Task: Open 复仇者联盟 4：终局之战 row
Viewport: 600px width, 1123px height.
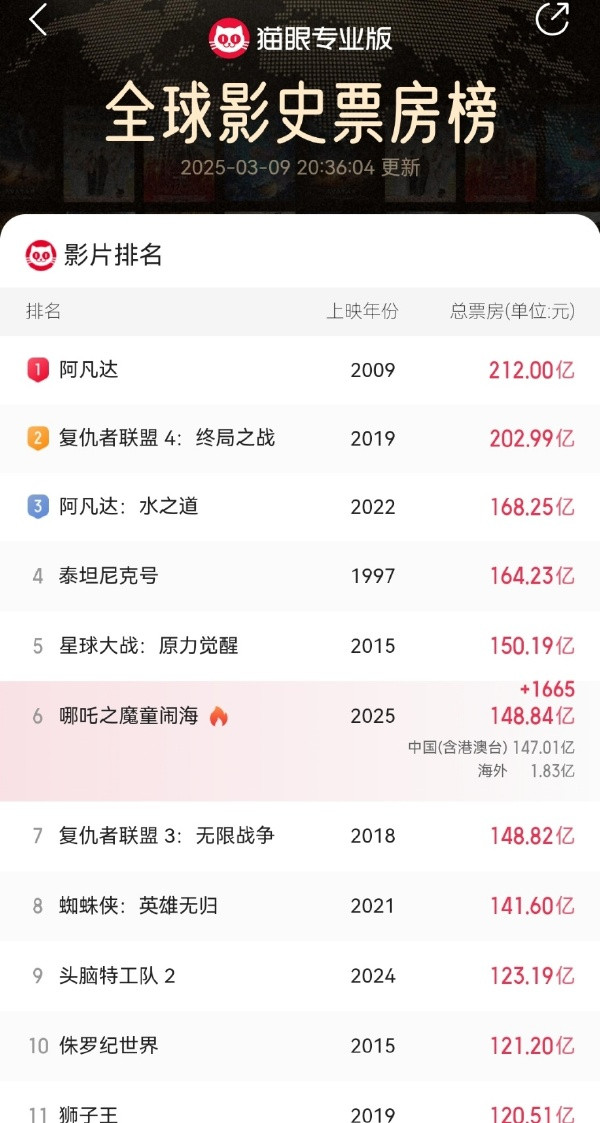Action: [x=300, y=438]
